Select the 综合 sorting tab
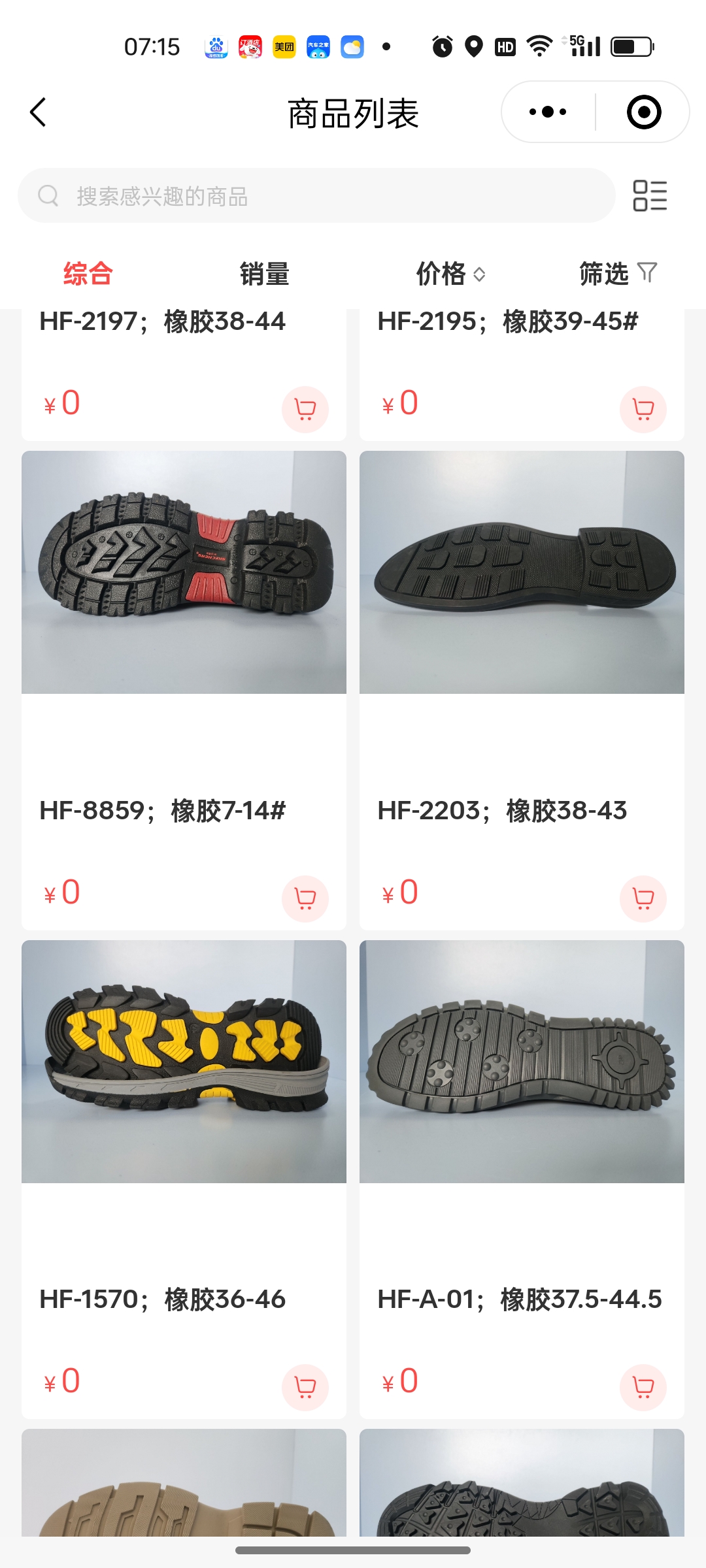 [88, 274]
